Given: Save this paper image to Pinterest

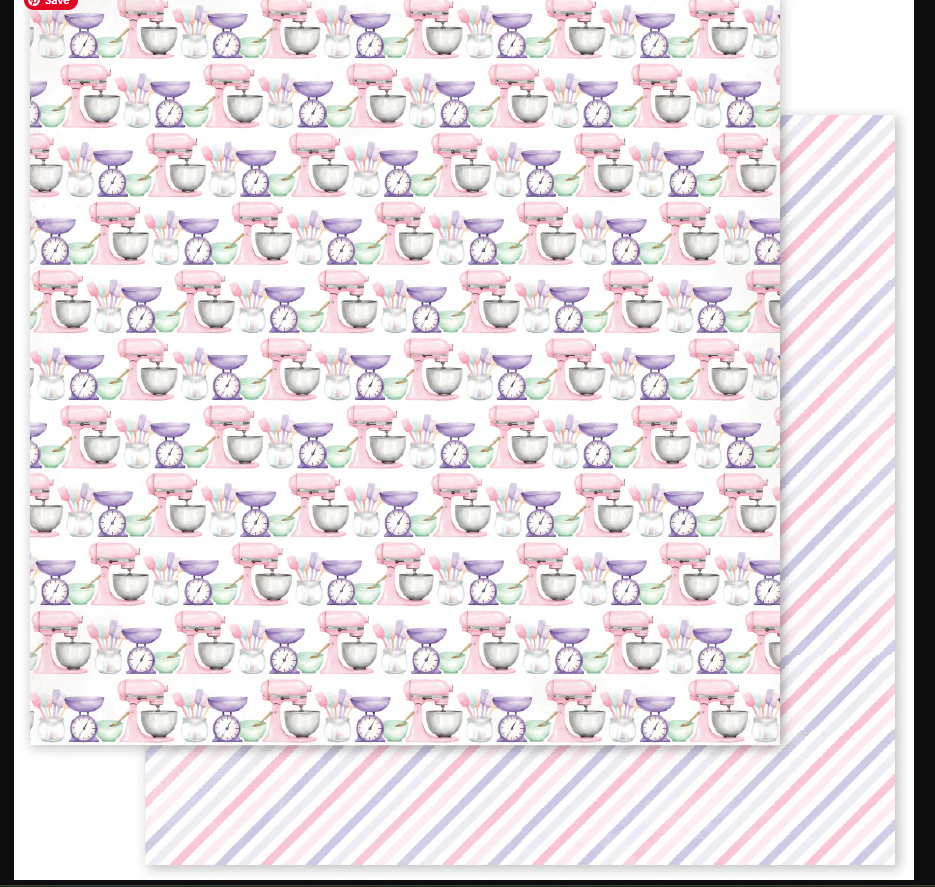Looking at the screenshot, I should 51,3.
